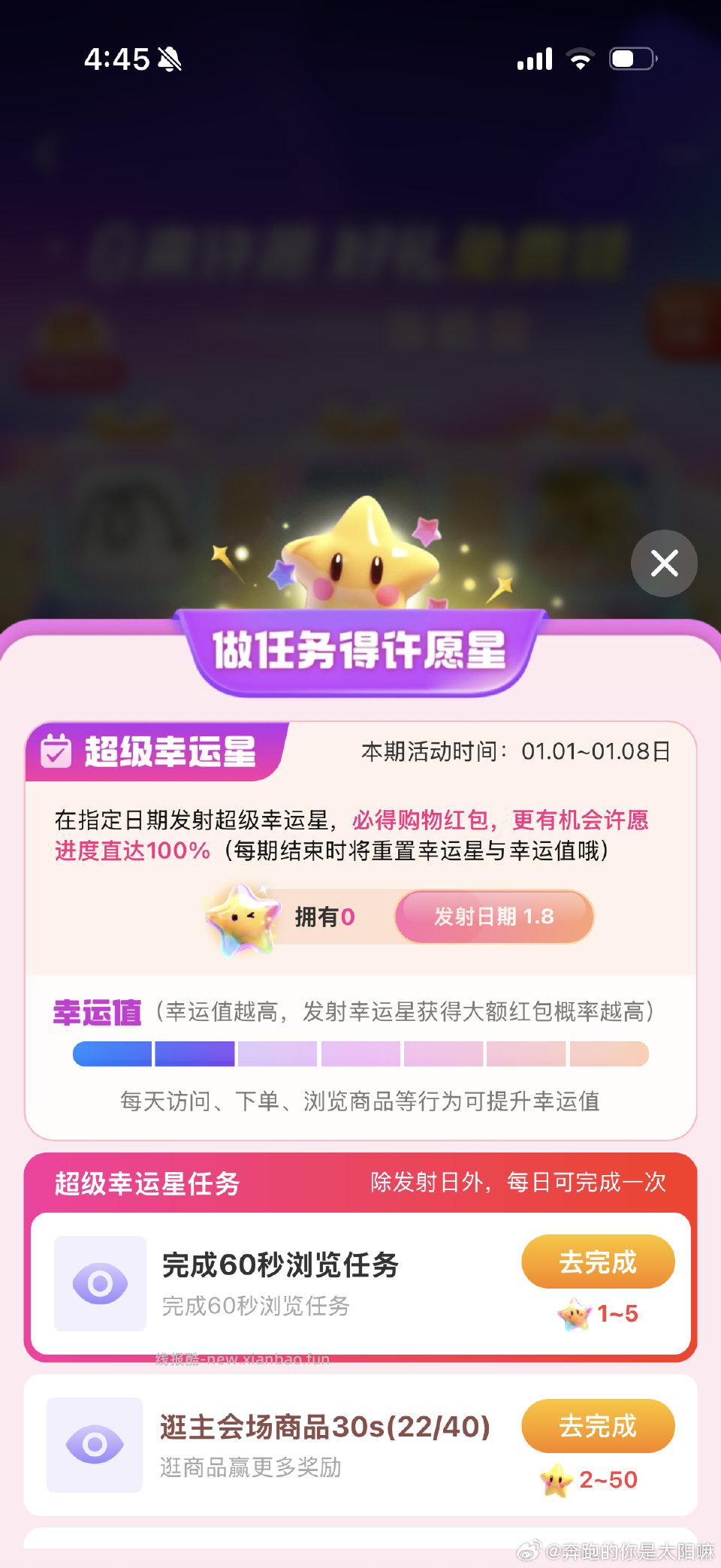Viewport: 721px width, 1568px height.
Task: Tap the 拥有0 star count display
Action: (x=323, y=916)
